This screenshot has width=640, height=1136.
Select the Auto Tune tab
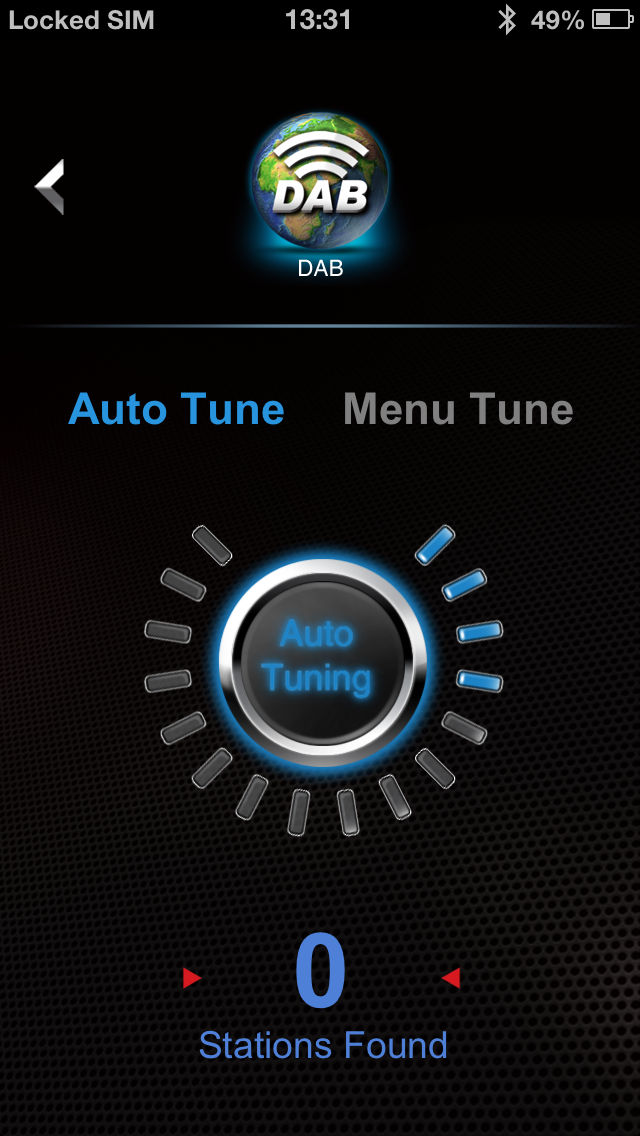pos(176,409)
